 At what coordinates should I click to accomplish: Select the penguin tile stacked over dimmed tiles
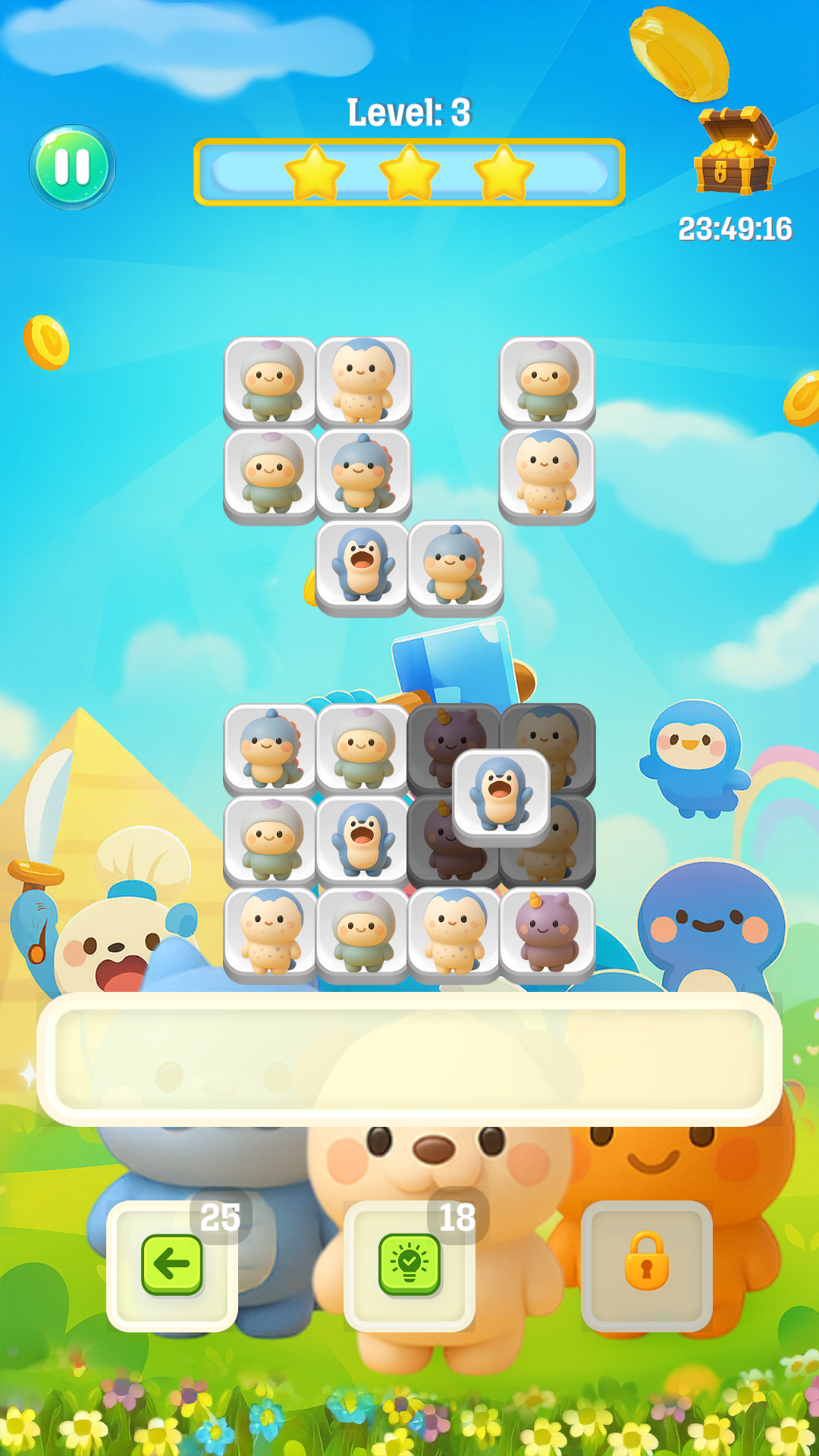(x=500, y=795)
